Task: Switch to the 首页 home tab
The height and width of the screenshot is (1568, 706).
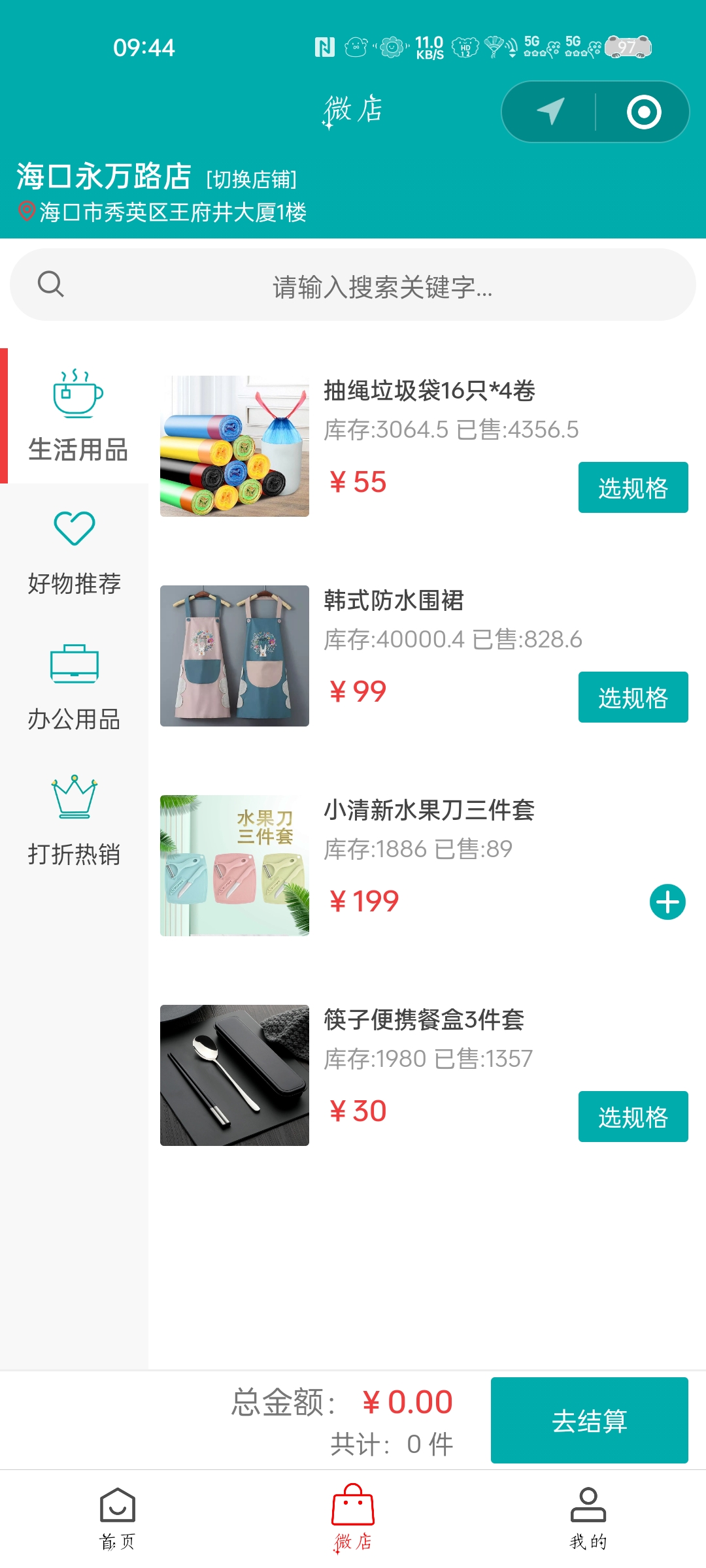Action: pos(118,1518)
